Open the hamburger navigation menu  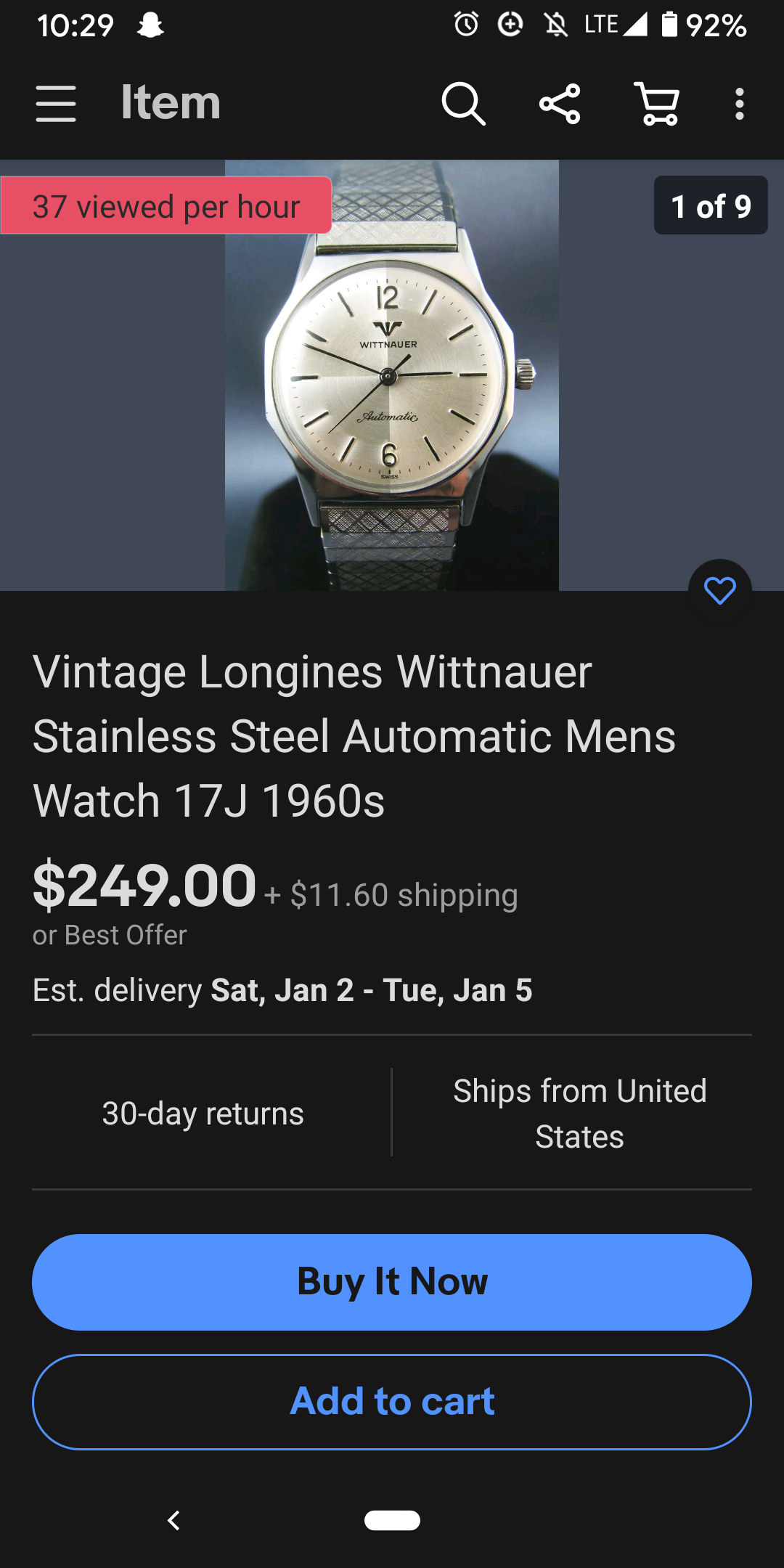(56, 104)
